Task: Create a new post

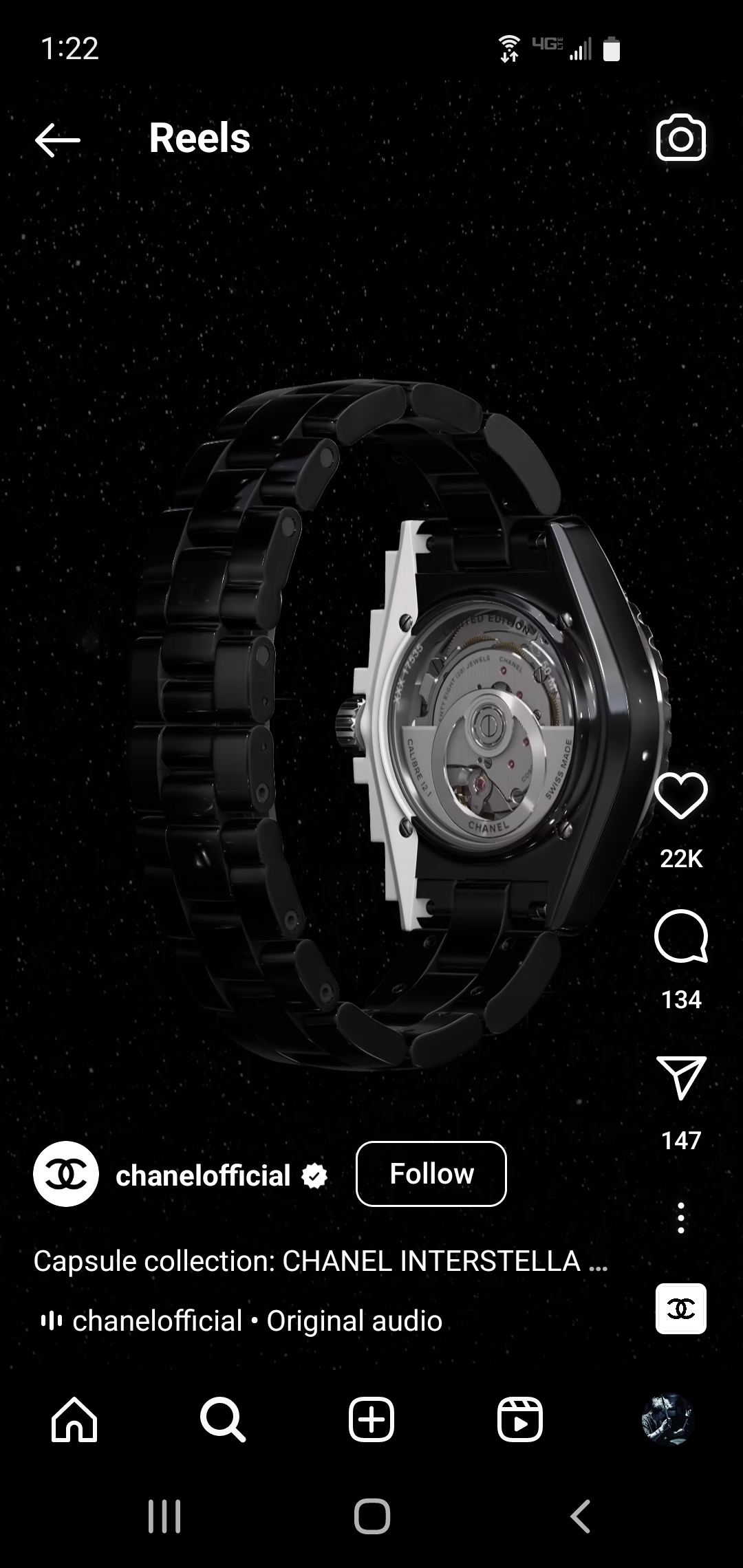Action: 371,1419
